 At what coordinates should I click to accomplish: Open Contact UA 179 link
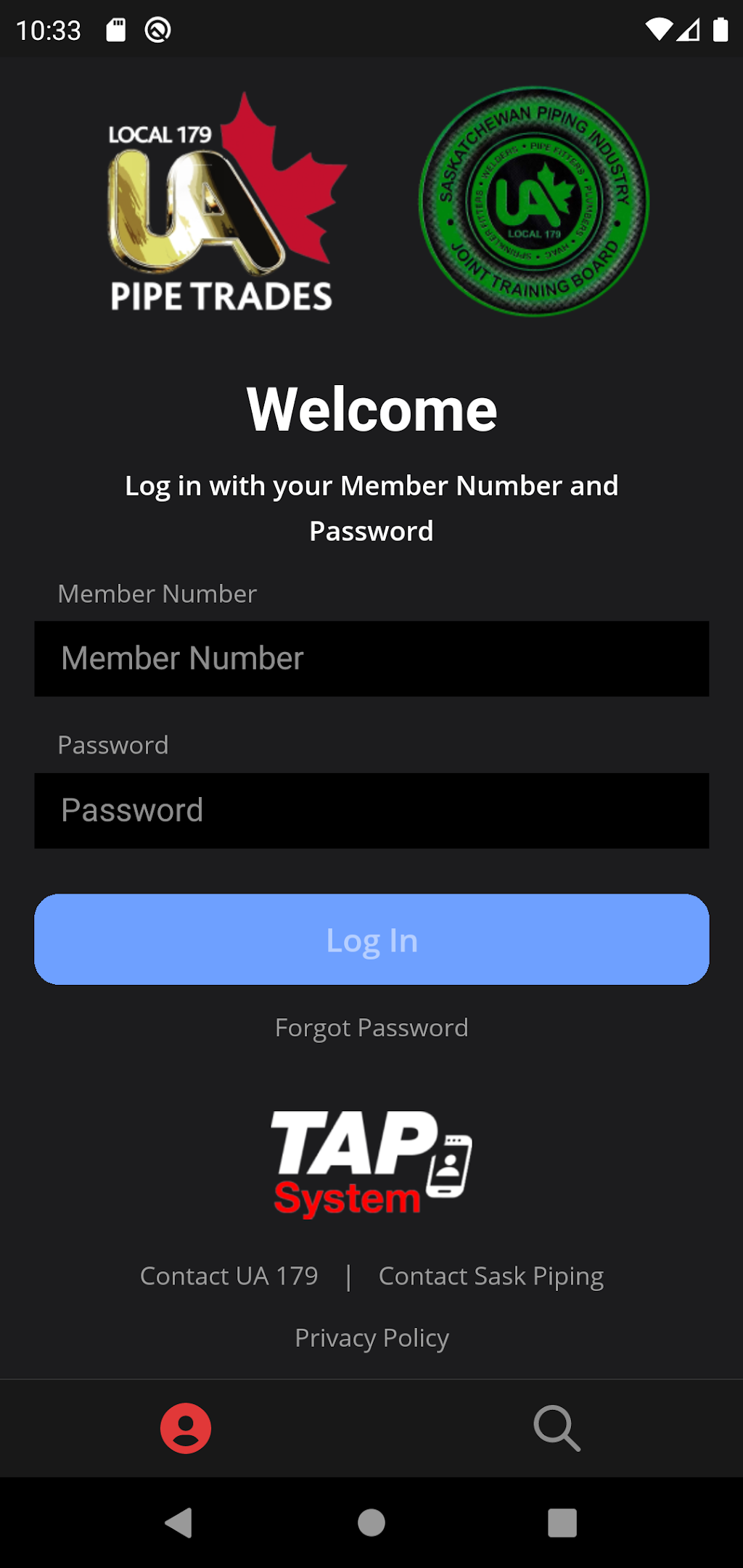click(229, 1276)
